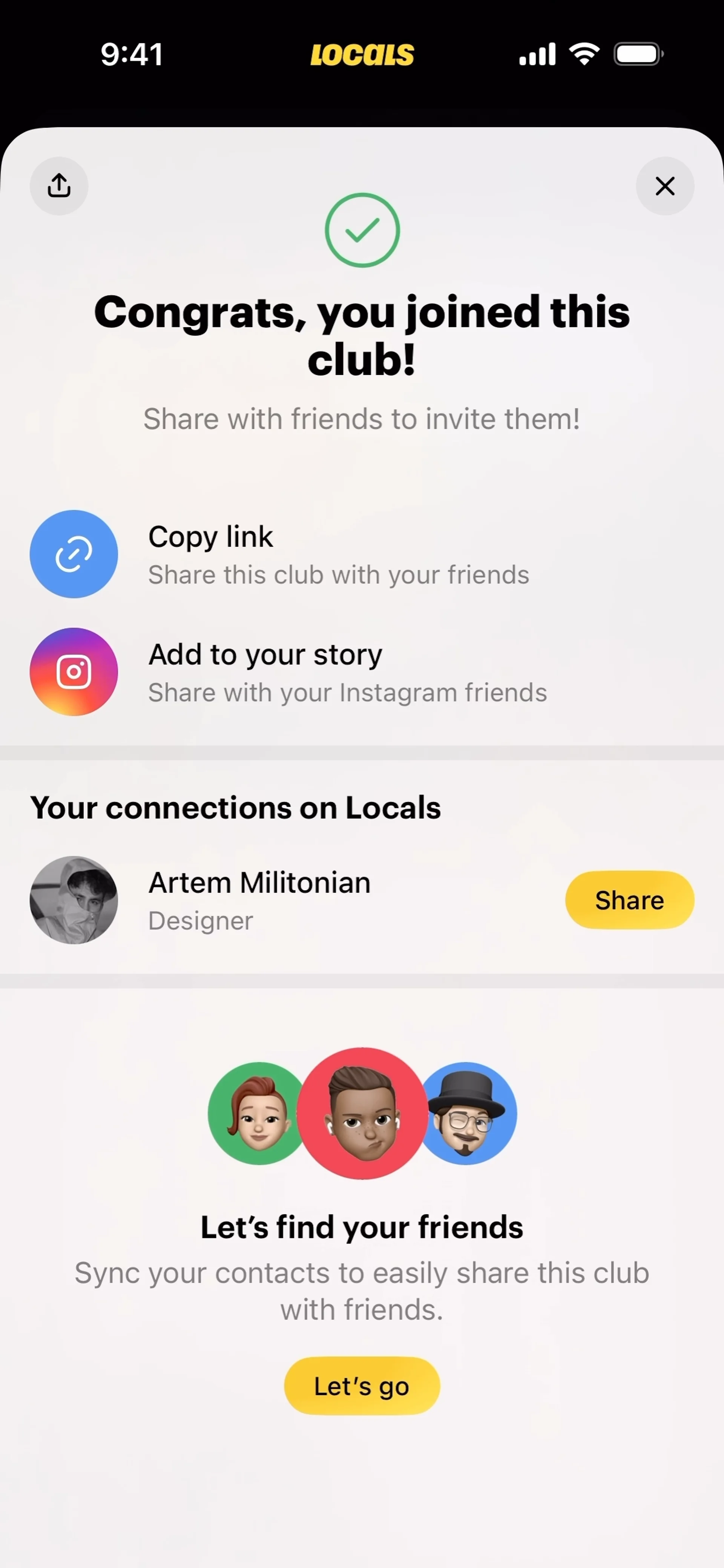Add club to your Instagram story
The image size is (724, 1568).
click(74, 671)
